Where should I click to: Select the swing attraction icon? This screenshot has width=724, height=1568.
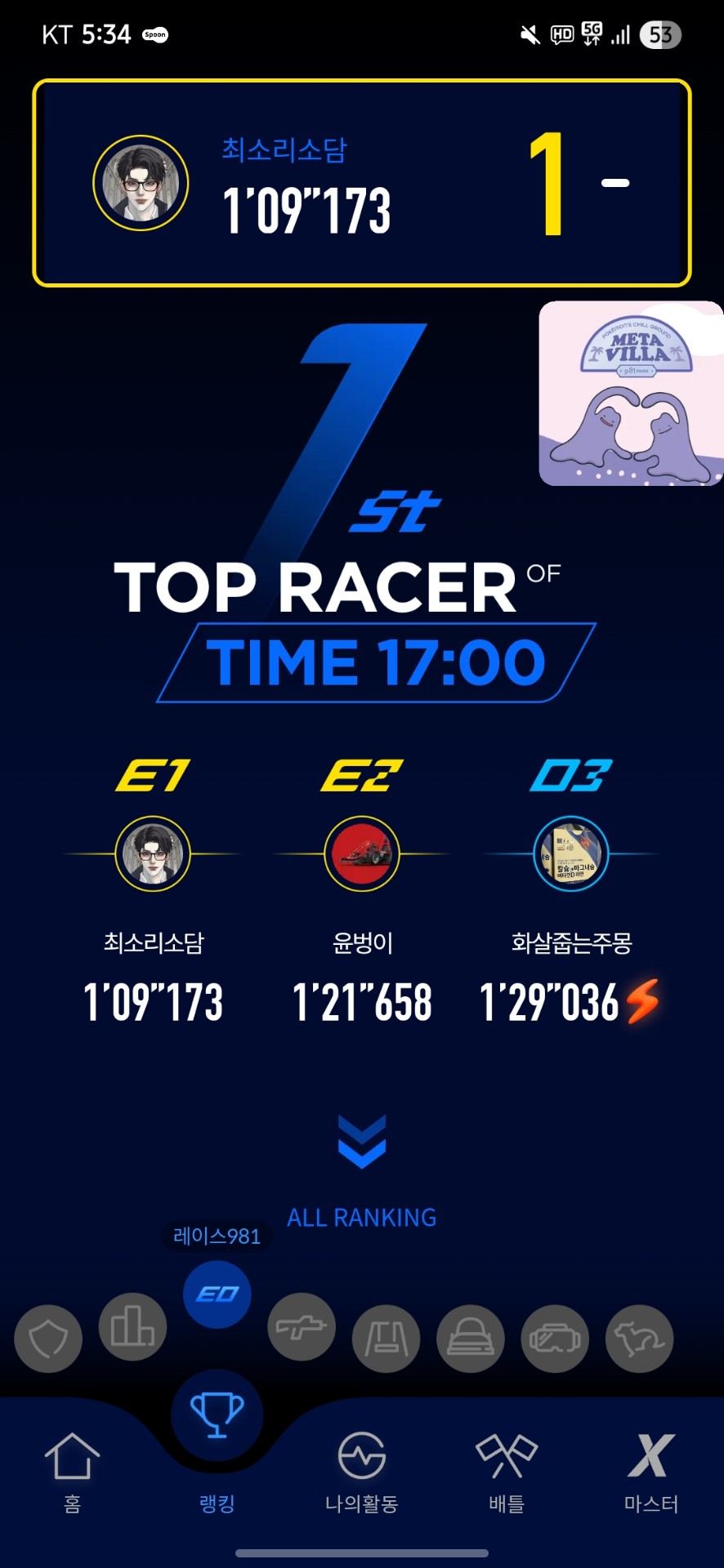click(386, 1339)
